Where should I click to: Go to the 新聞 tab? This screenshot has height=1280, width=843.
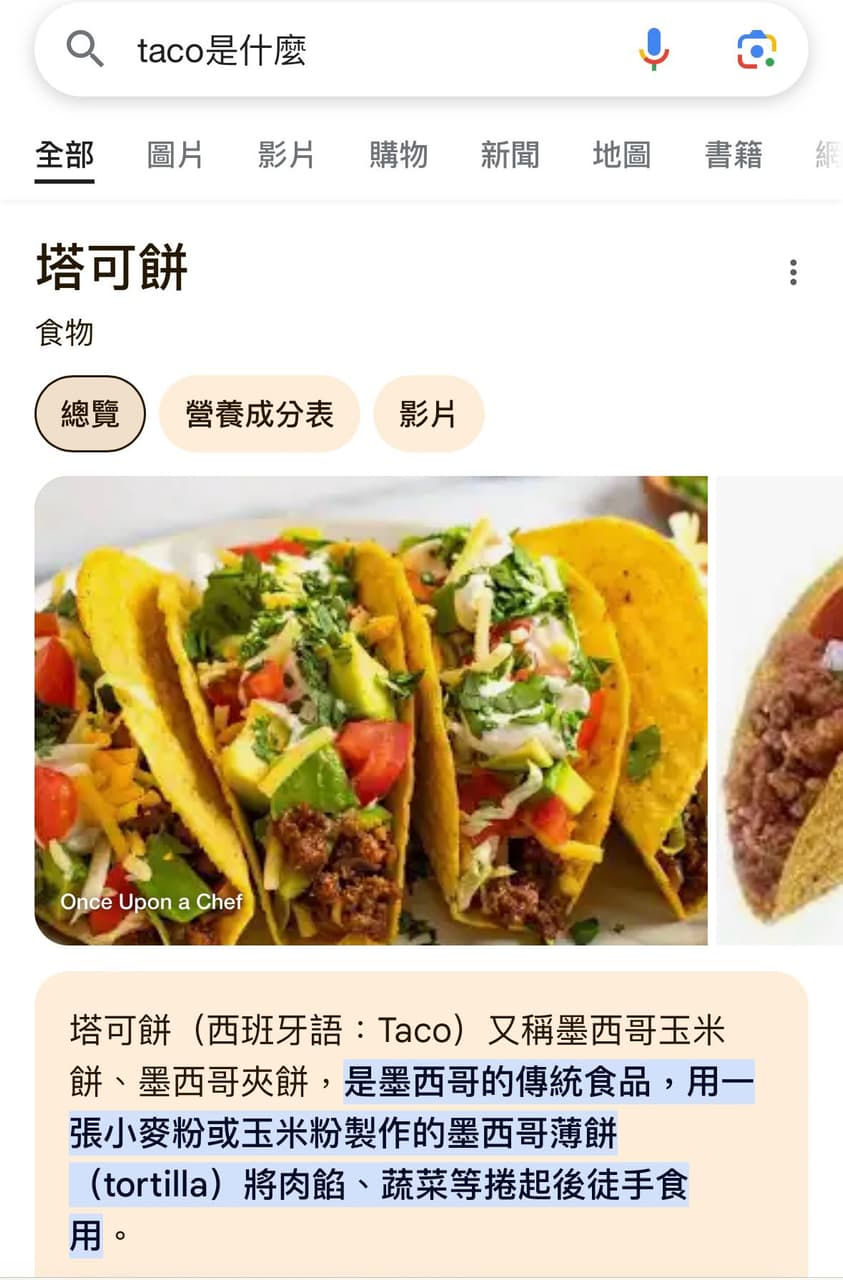[510, 155]
